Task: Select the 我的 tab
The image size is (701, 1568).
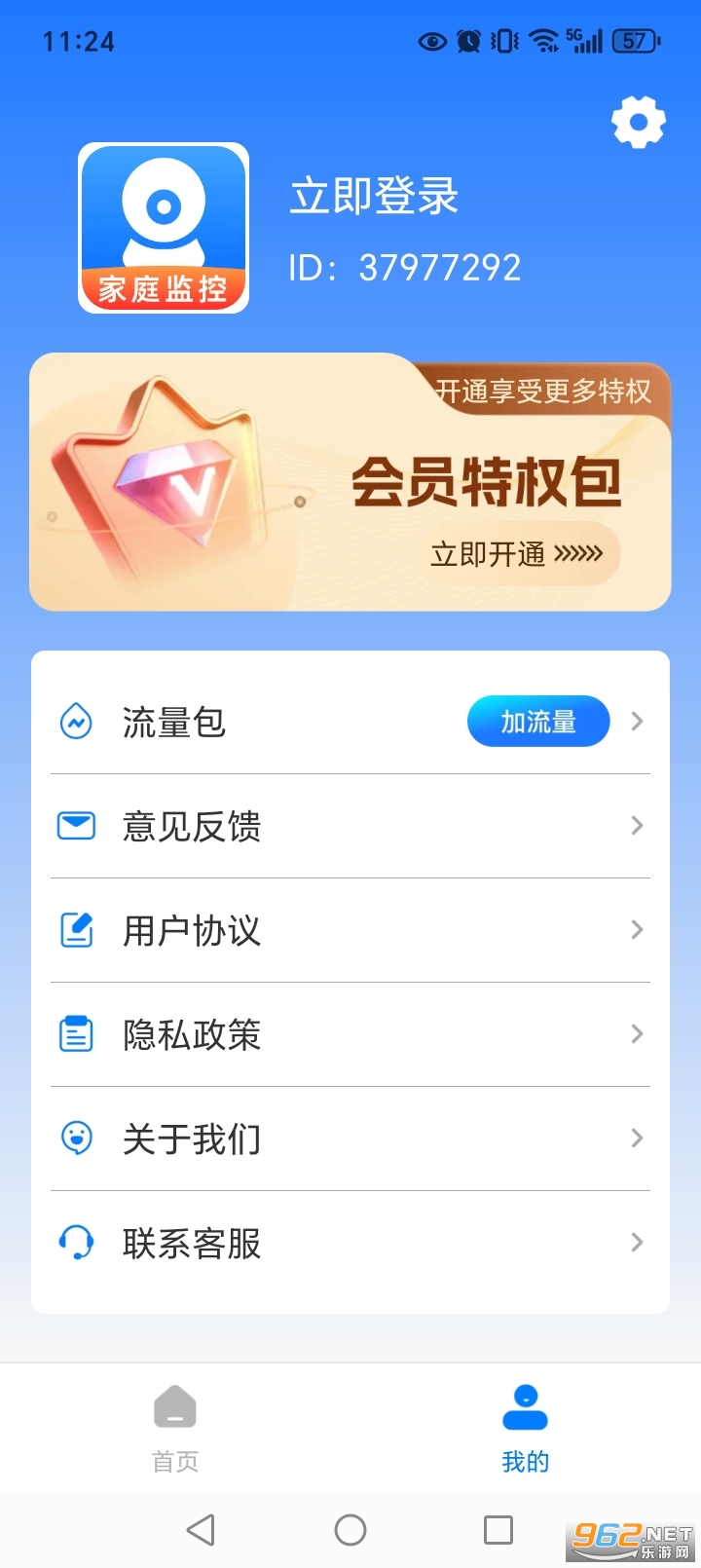Action: [526, 1428]
